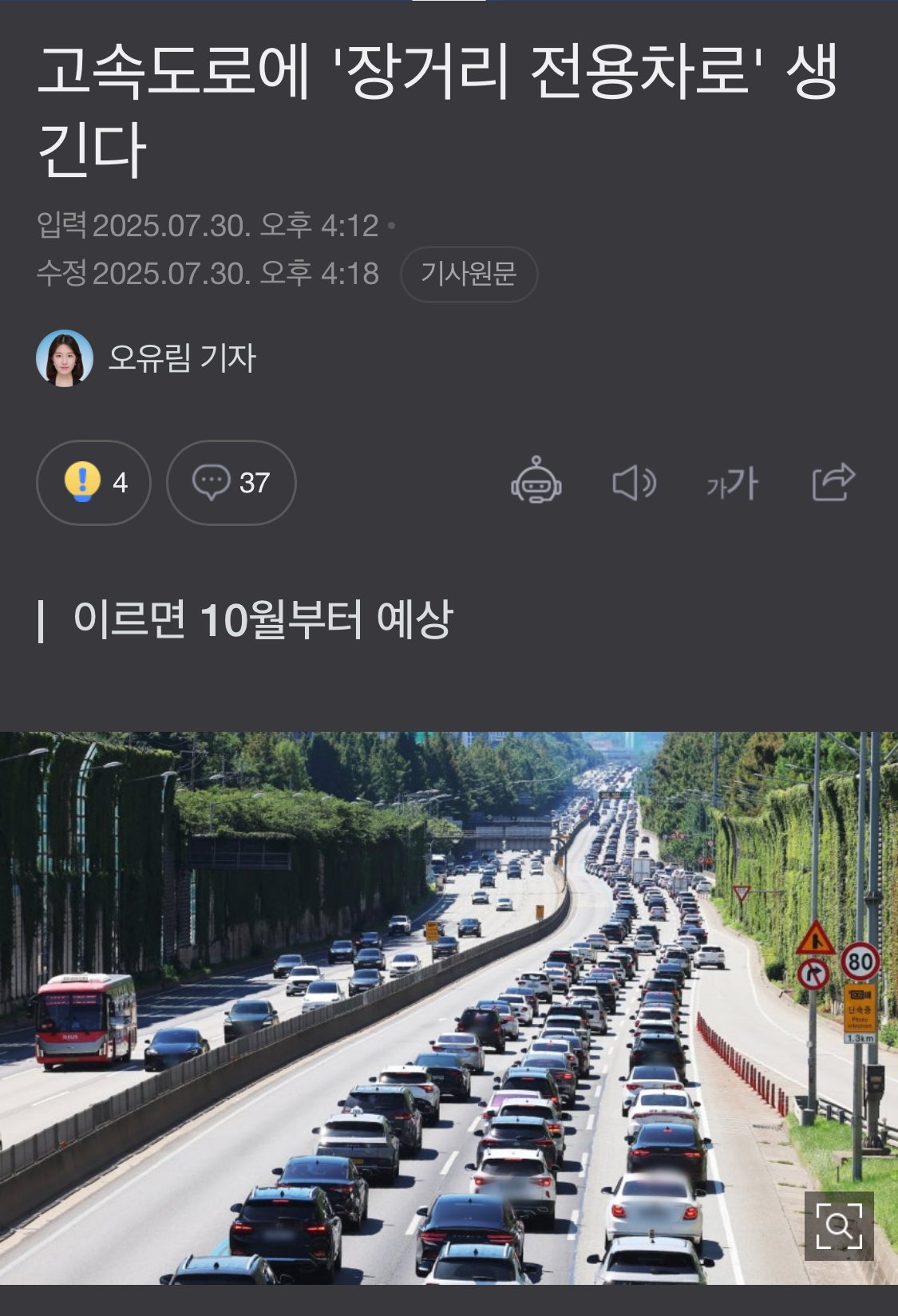Share this article
The image size is (898, 1316).
833,482
